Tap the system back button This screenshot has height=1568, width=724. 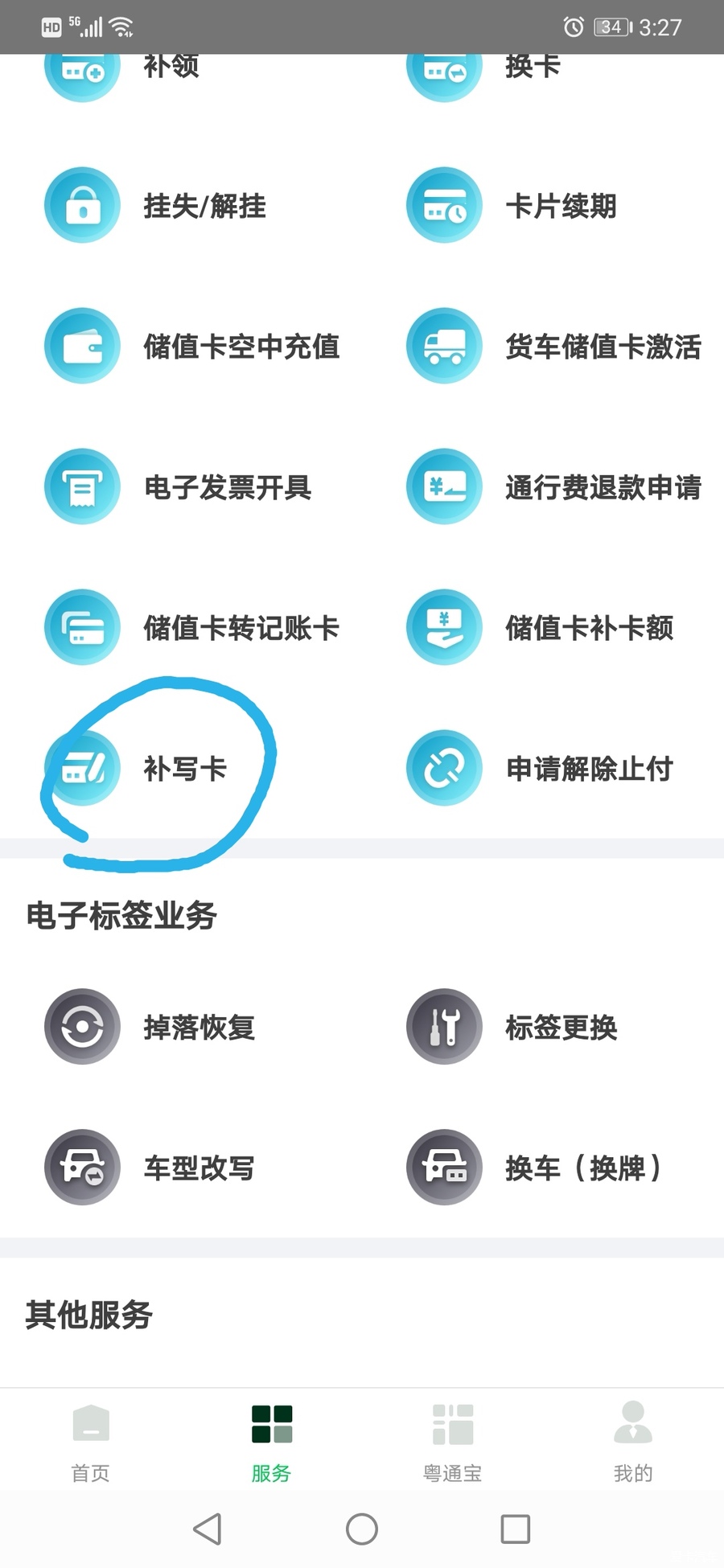point(208,1529)
